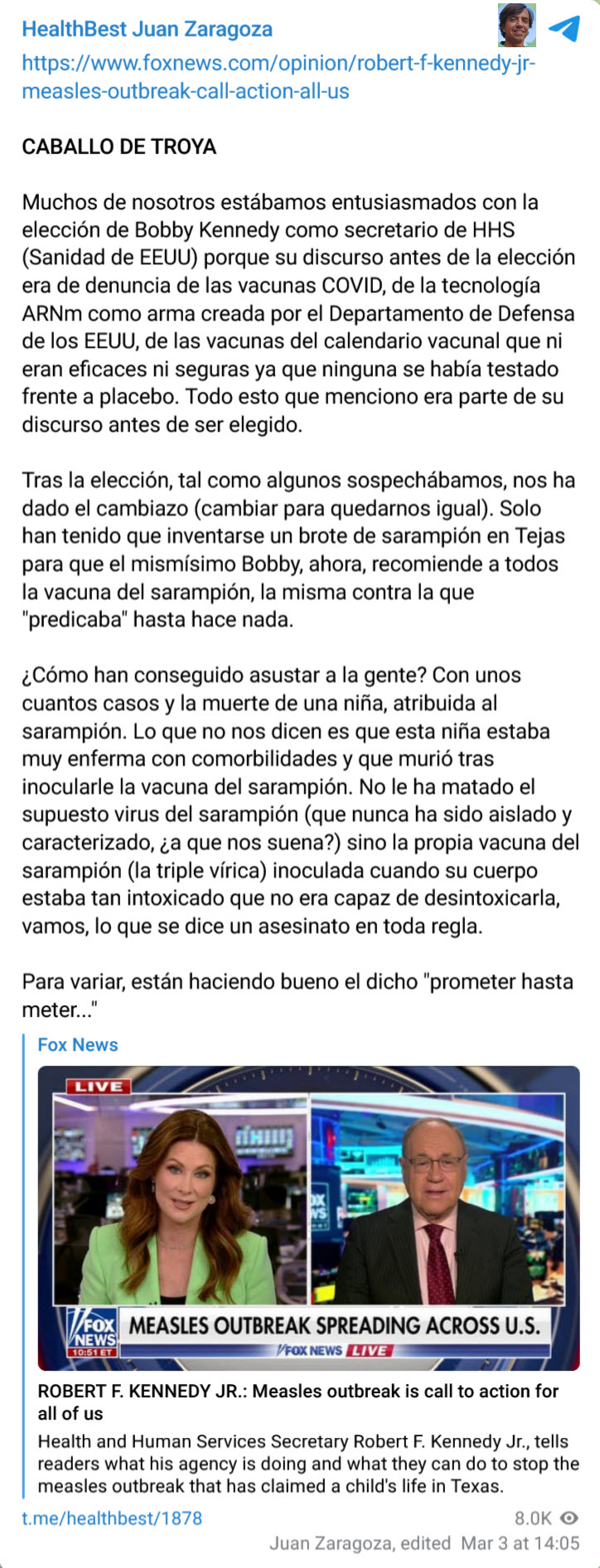
Task: Tap the channel's profile photo avatar
Action: click(516, 26)
